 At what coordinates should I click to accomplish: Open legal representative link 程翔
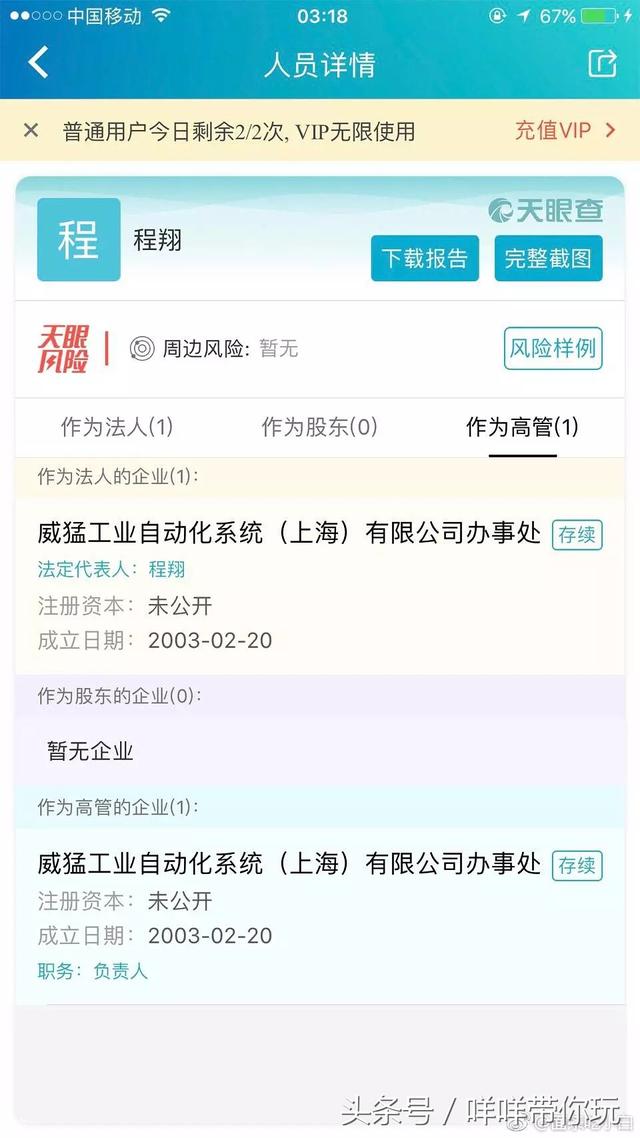167,570
